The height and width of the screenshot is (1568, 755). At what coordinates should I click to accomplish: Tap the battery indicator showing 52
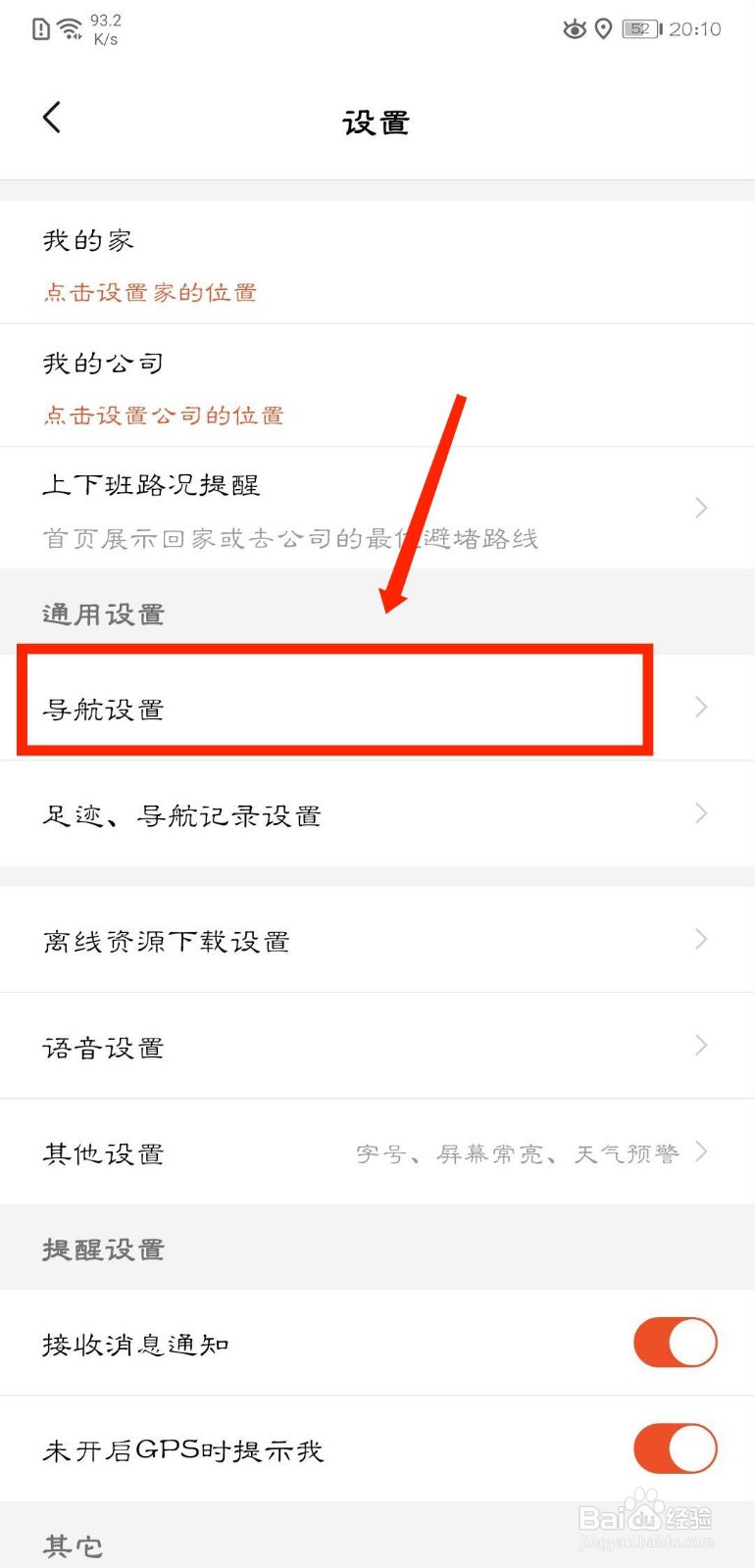641,28
